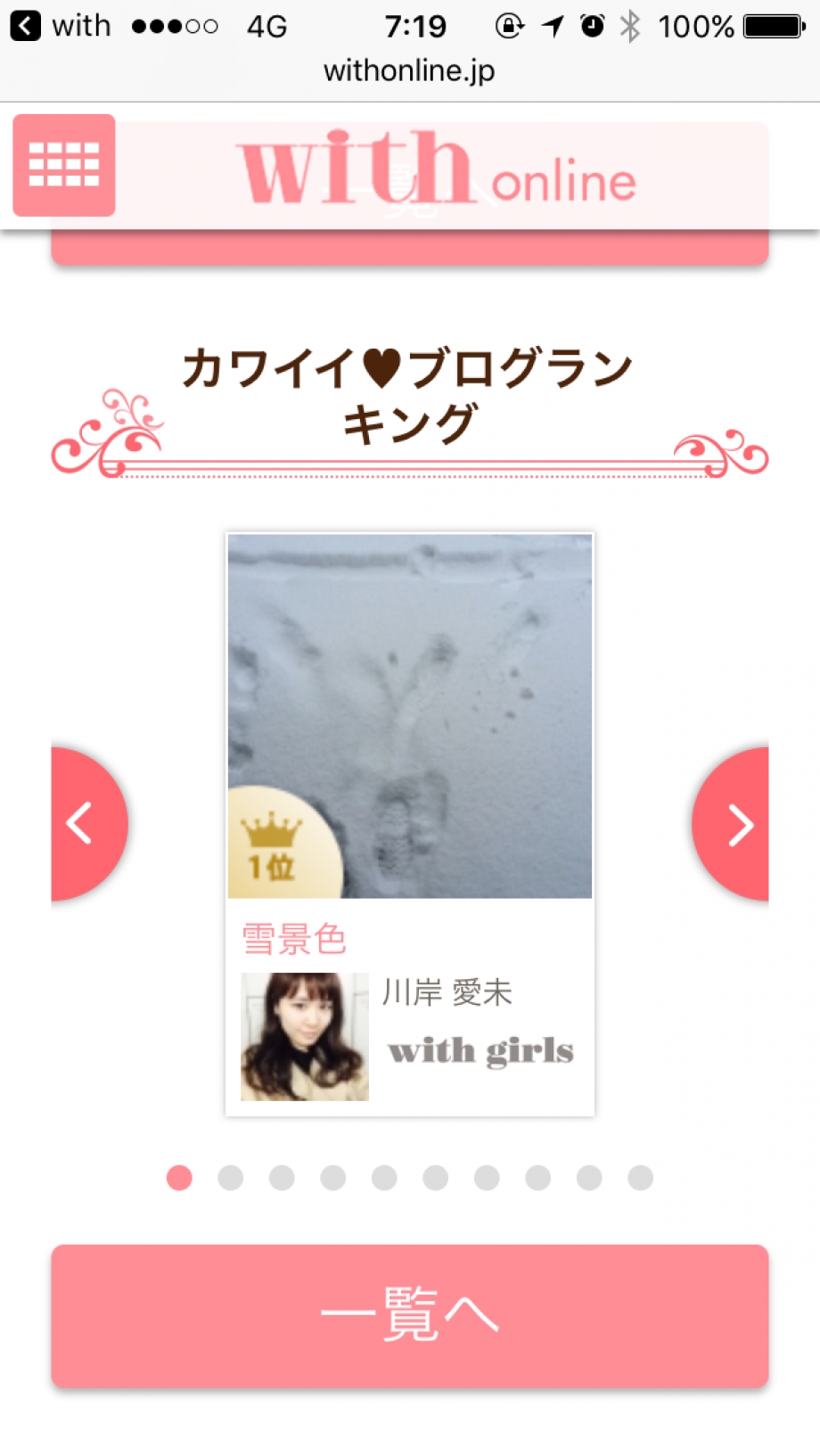Image resolution: width=820 pixels, height=1456 pixels.
Task: Open the with online logo homepage
Action: (437, 168)
